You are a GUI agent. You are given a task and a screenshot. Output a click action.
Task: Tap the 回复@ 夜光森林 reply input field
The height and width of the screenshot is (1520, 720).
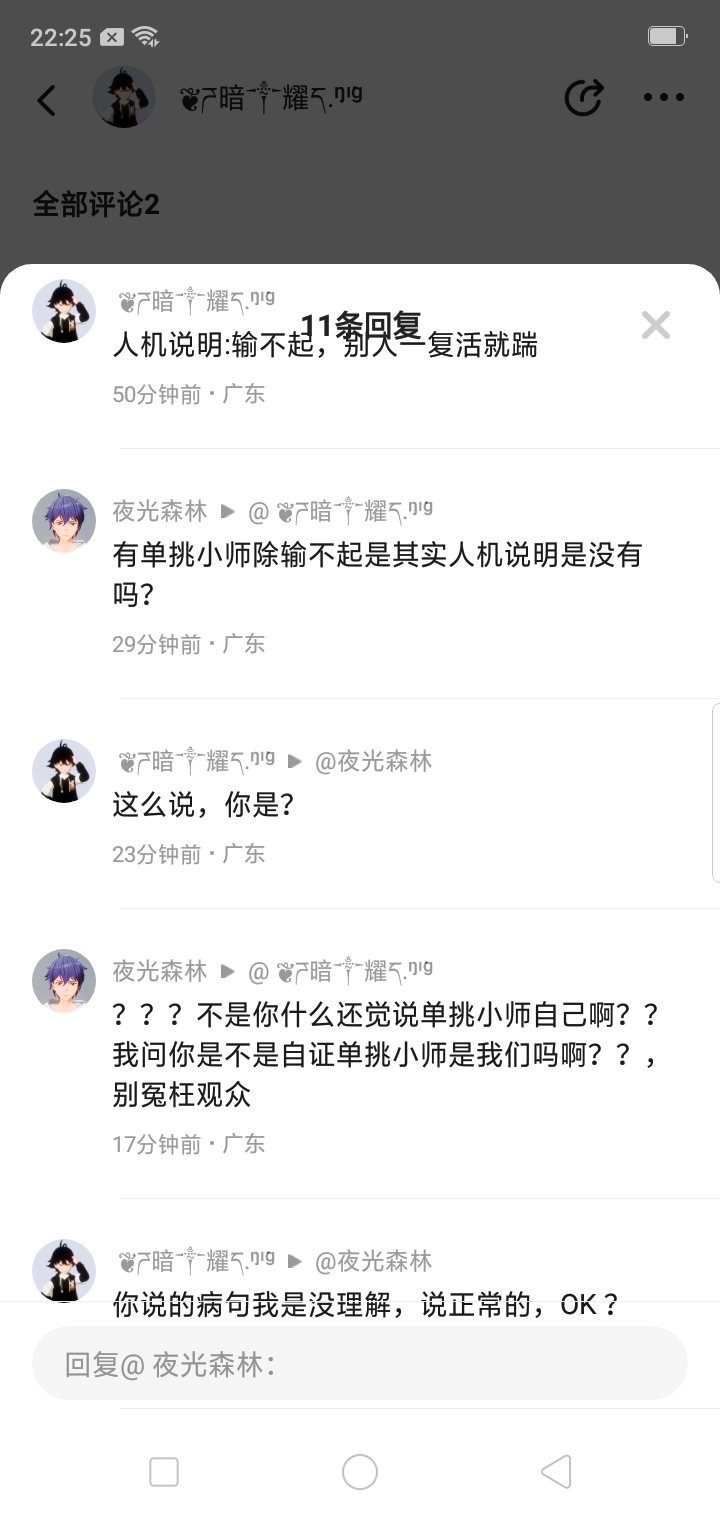(x=360, y=1364)
